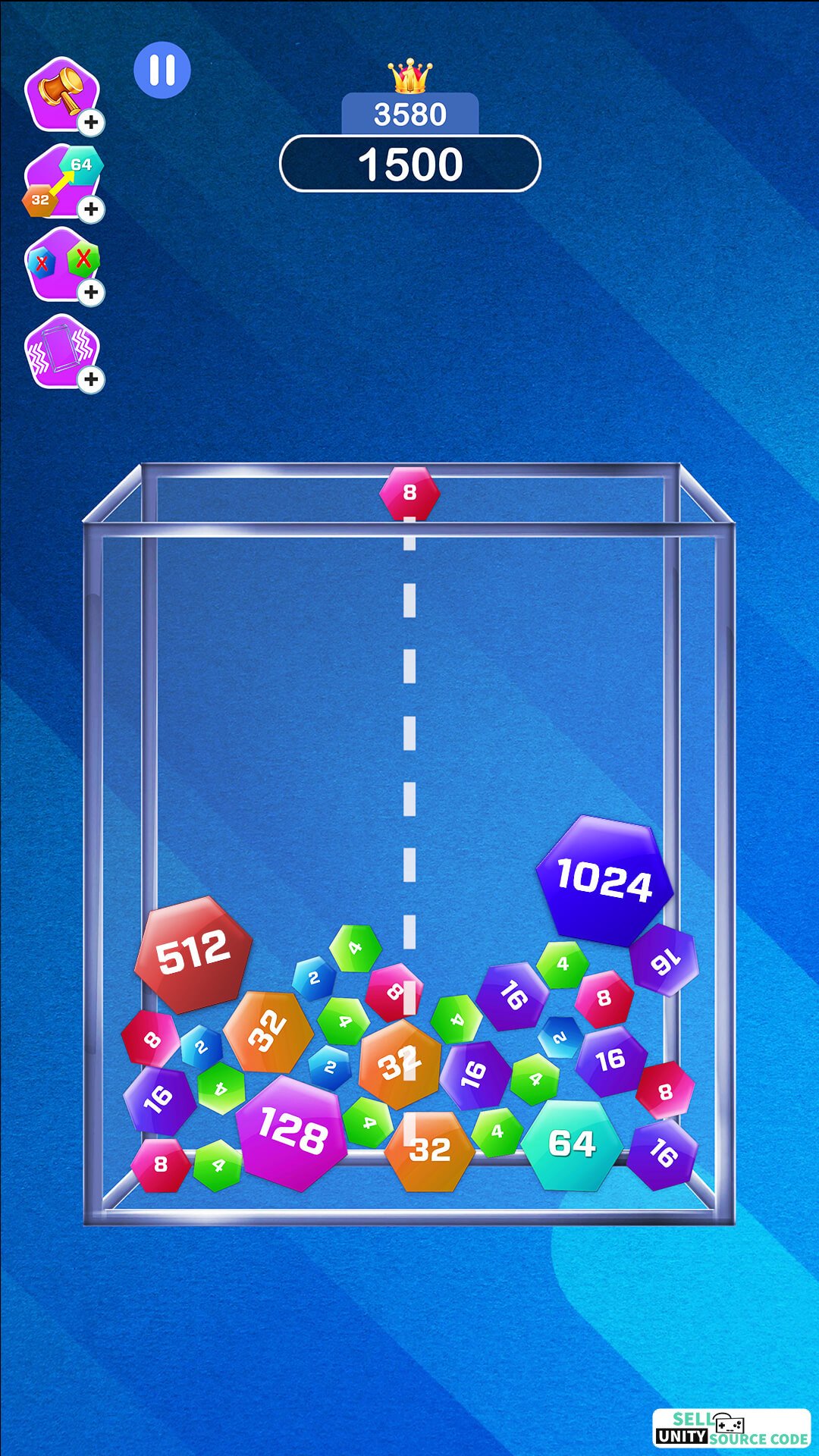This screenshot has height=1456, width=819.
Task: Select the remove-blocks power-up
Action: point(64,265)
